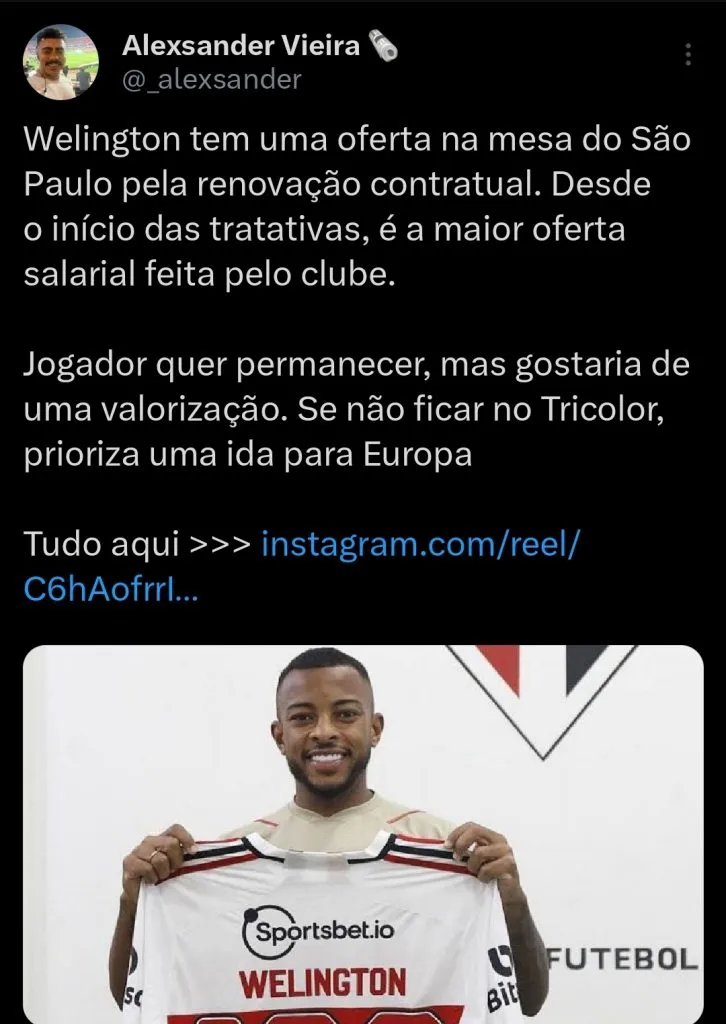The height and width of the screenshot is (1024, 726).
Task: Open the instagram.com/reel link
Action: [x=422, y=545]
